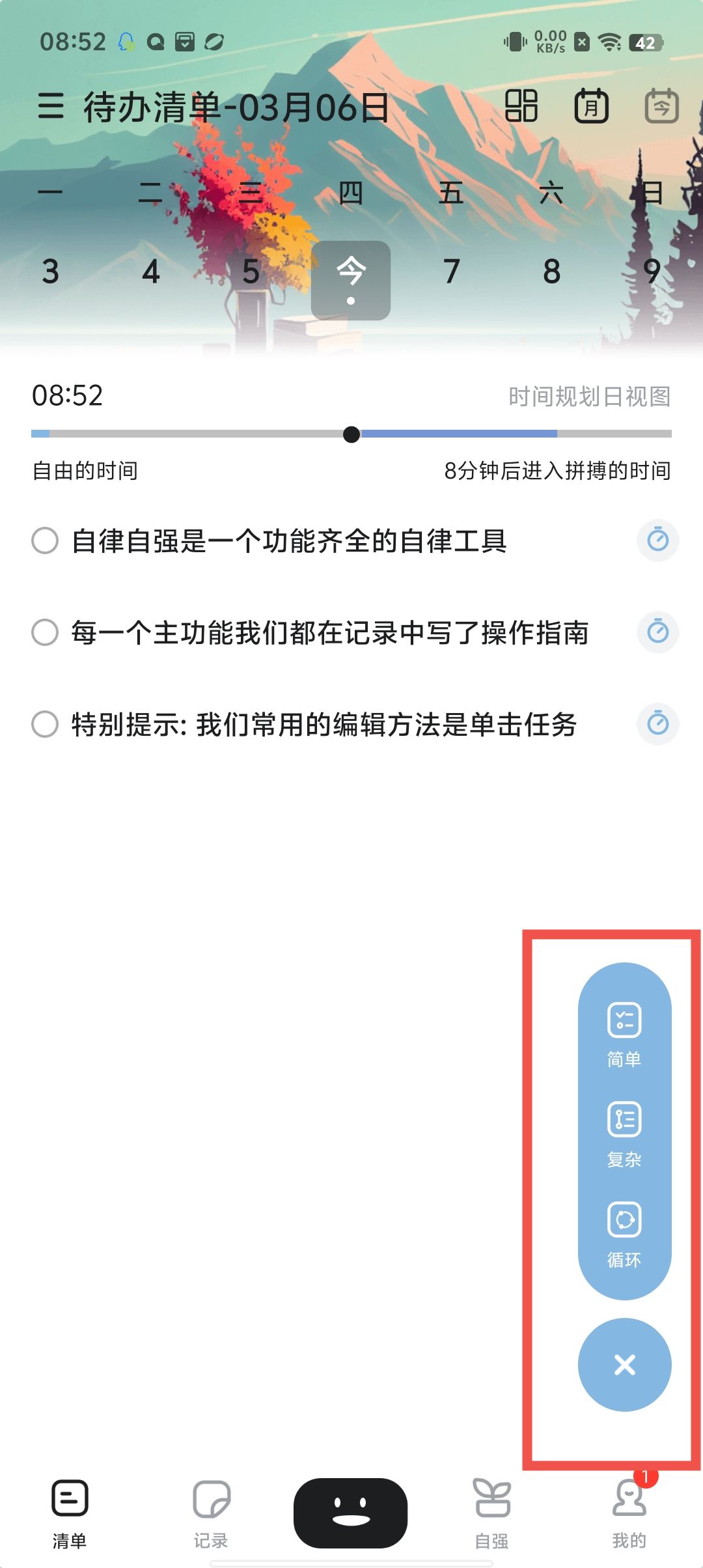Open the monthly calendar view
Image resolution: width=703 pixels, height=1568 pixels.
tap(591, 106)
